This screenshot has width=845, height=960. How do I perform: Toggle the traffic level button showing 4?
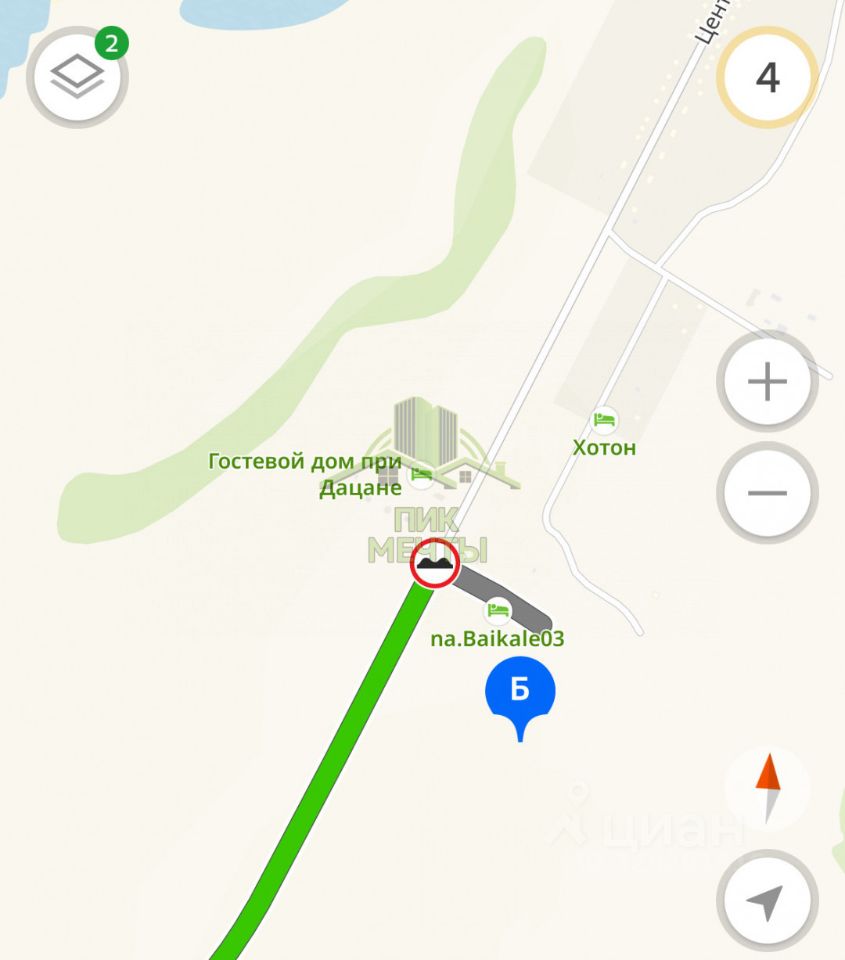[x=767, y=77]
